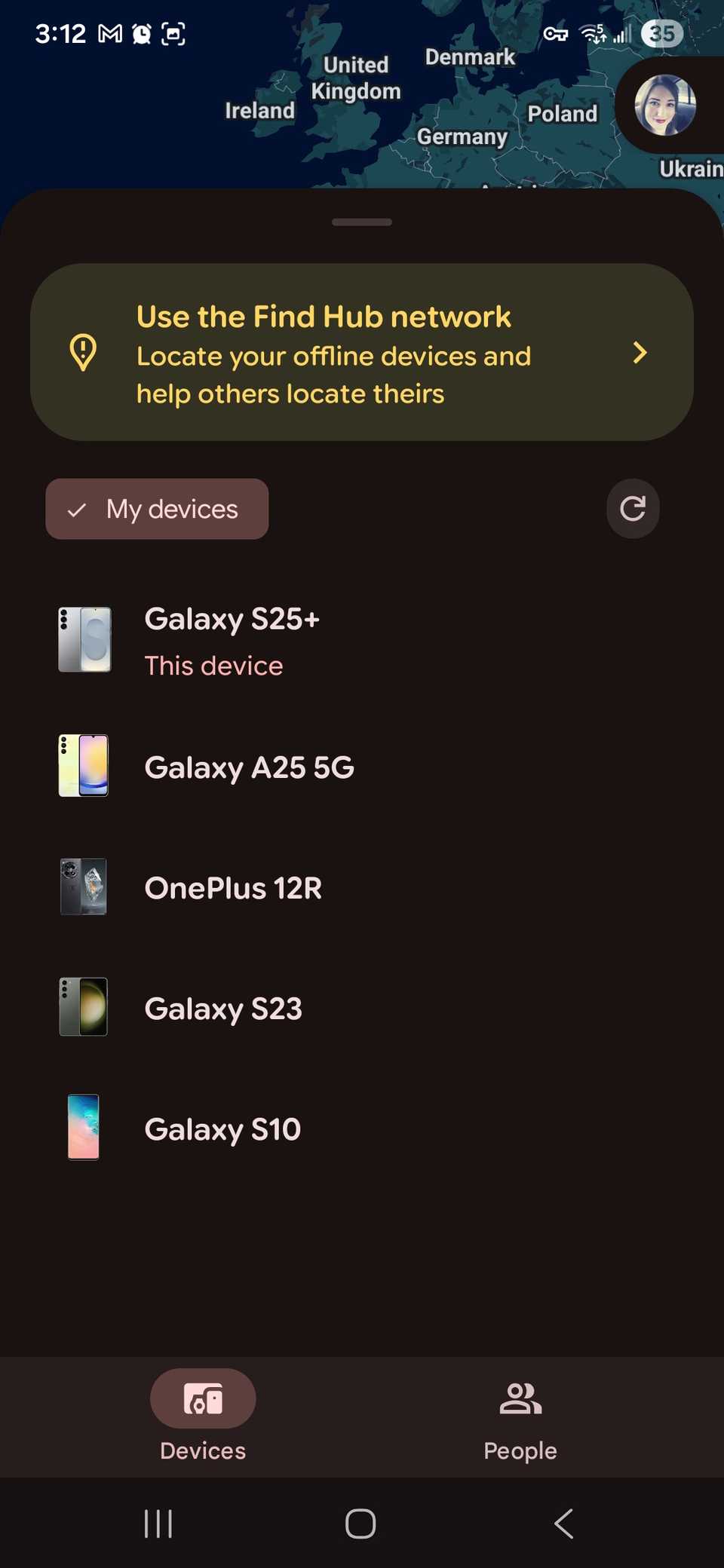Tap the alarm icon in the status bar
Screen dimensions: 724x1568
(x=142, y=33)
